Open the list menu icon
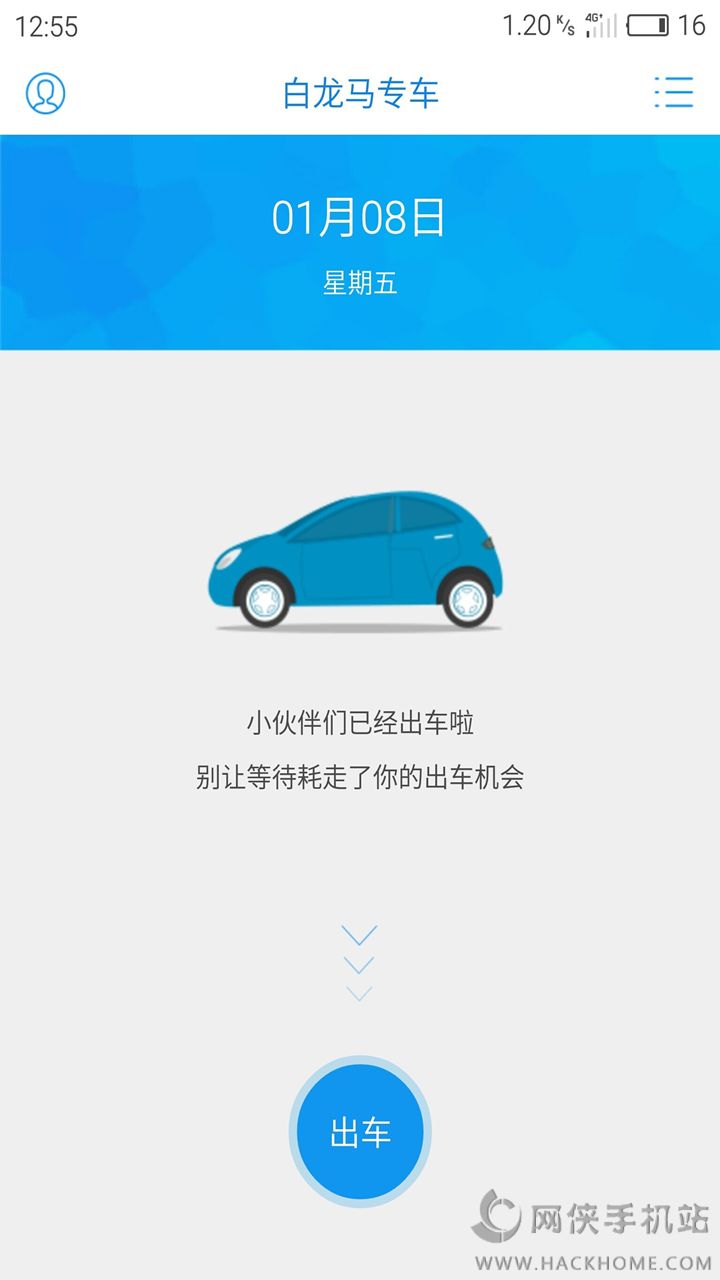This screenshot has height=1280, width=720. click(674, 92)
